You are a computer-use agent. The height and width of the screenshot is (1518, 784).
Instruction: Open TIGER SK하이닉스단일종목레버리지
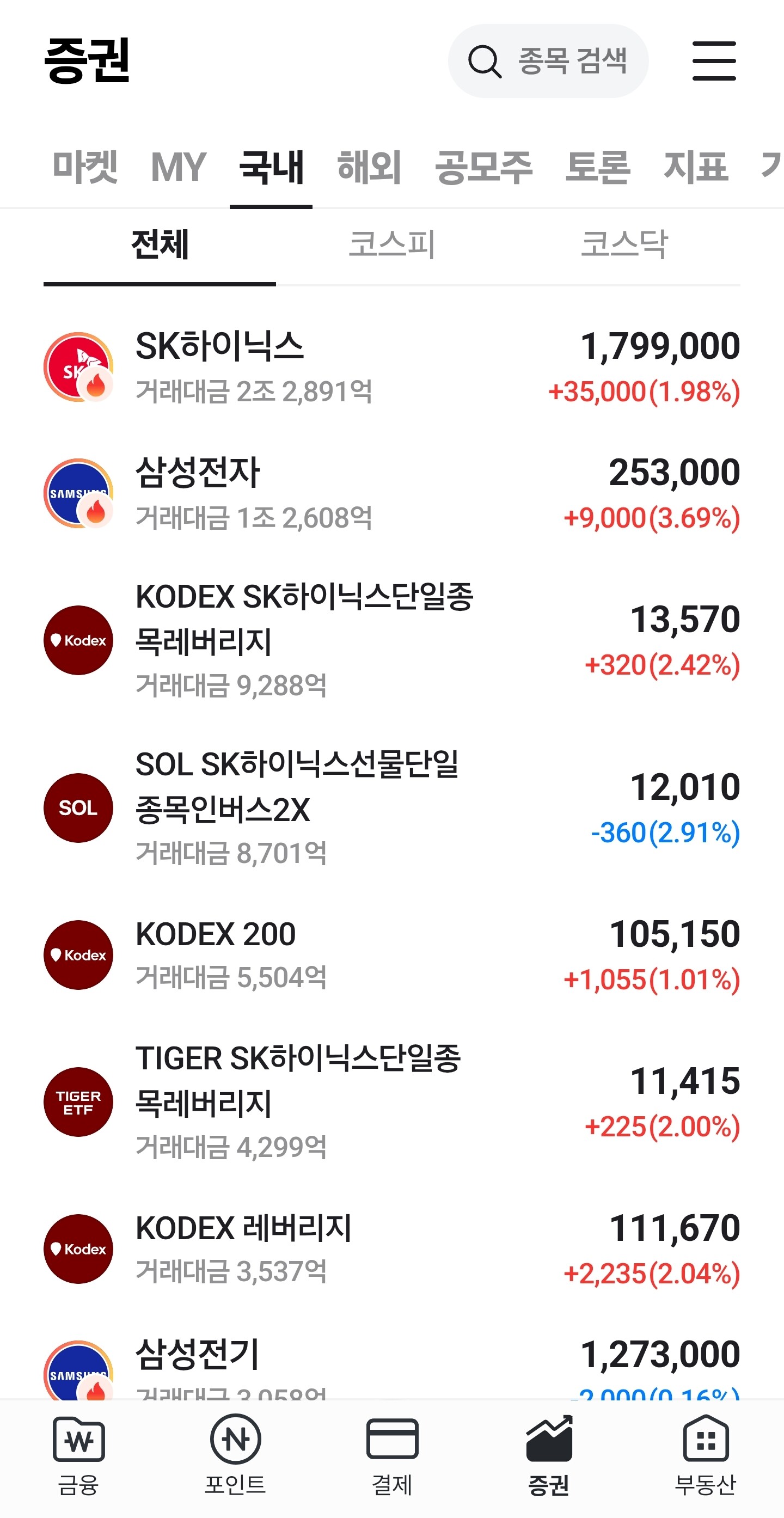(x=391, y=1101)
